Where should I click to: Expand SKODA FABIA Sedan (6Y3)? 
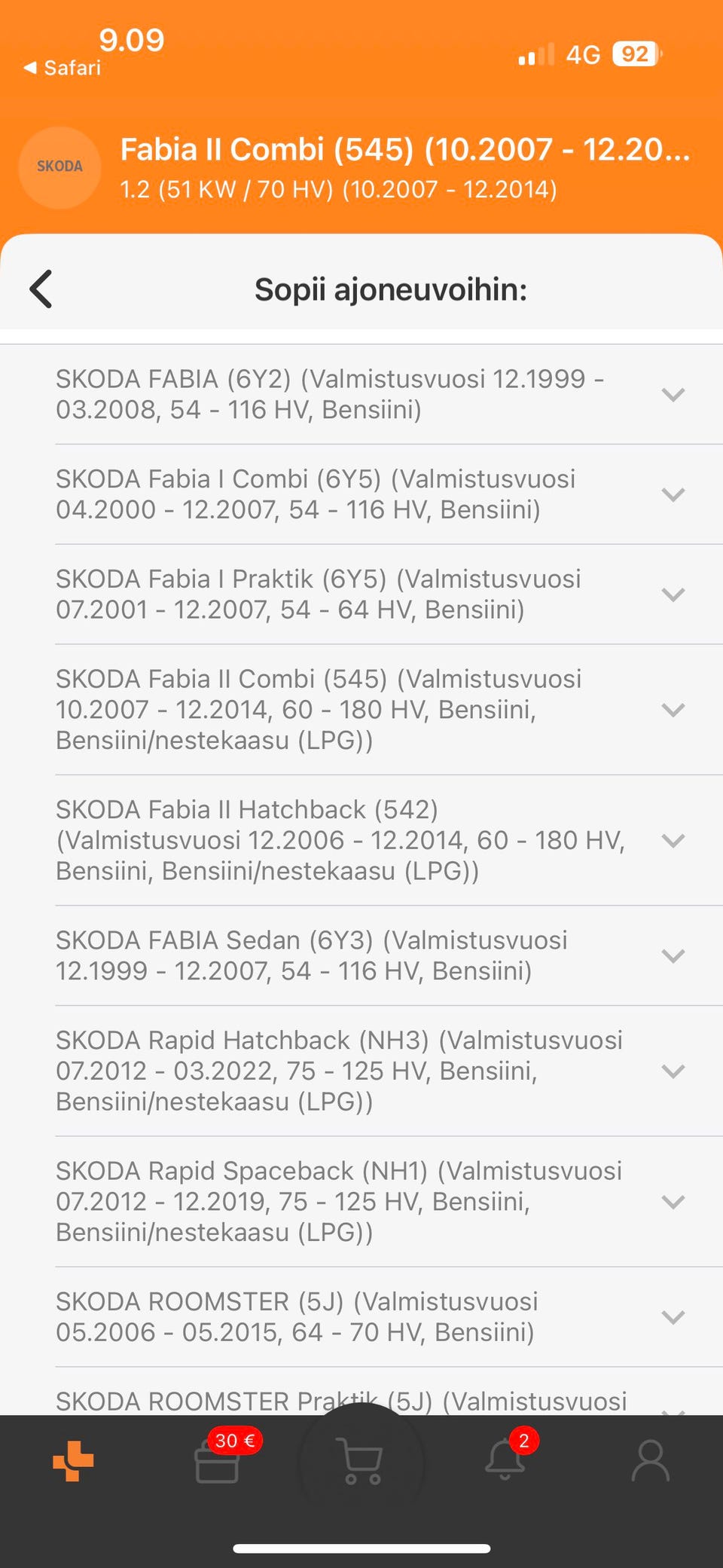coord(672,955)
